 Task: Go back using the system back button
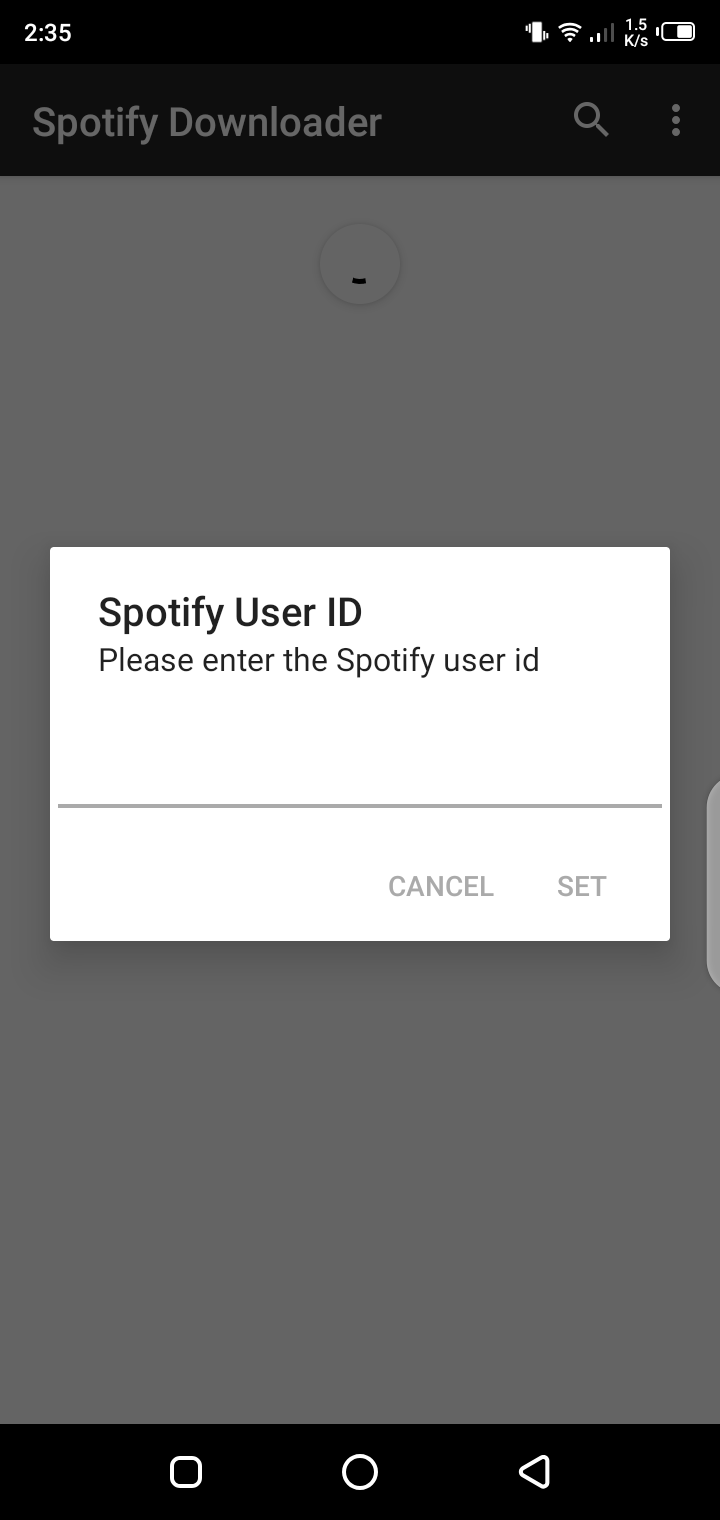point(534,1471)
